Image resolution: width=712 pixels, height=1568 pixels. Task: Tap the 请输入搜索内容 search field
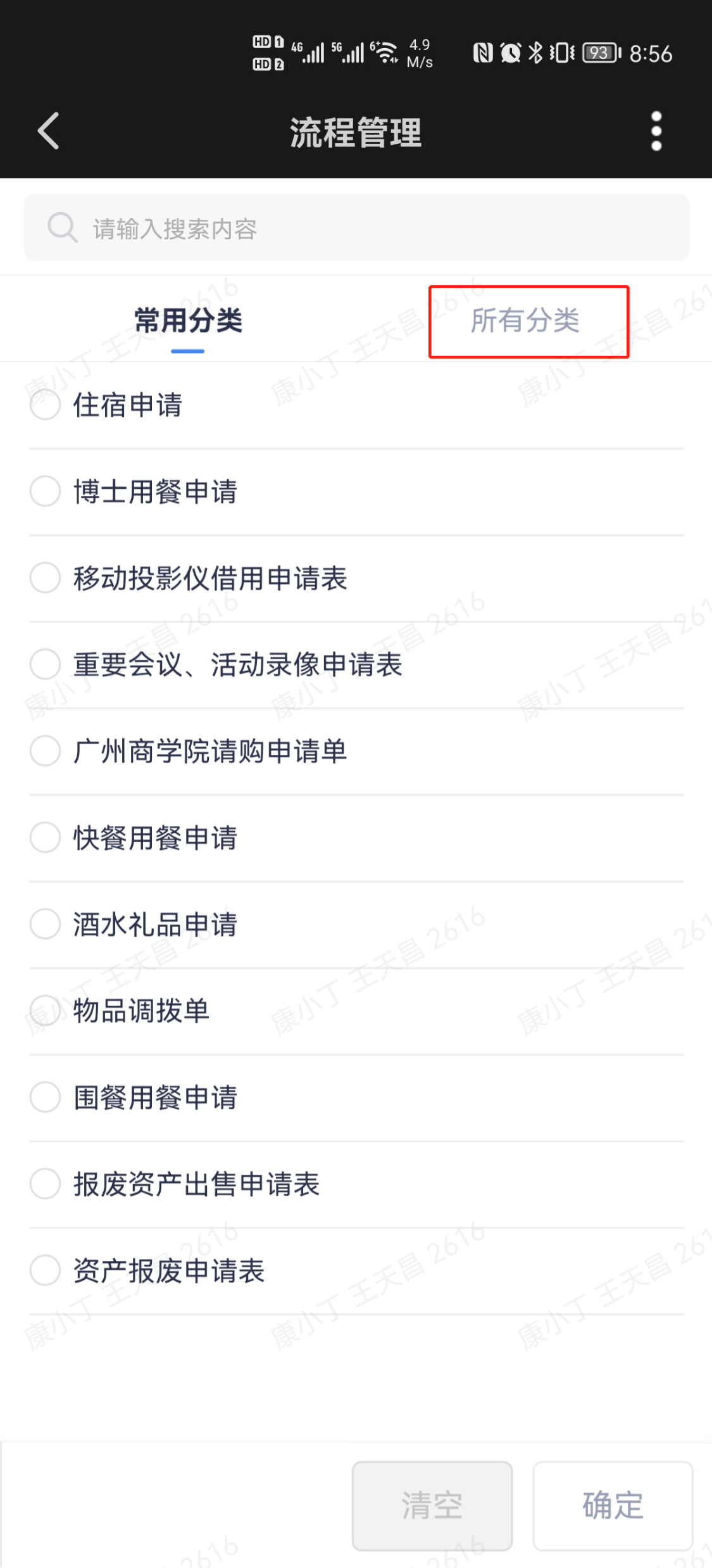(x=356, y=228)
